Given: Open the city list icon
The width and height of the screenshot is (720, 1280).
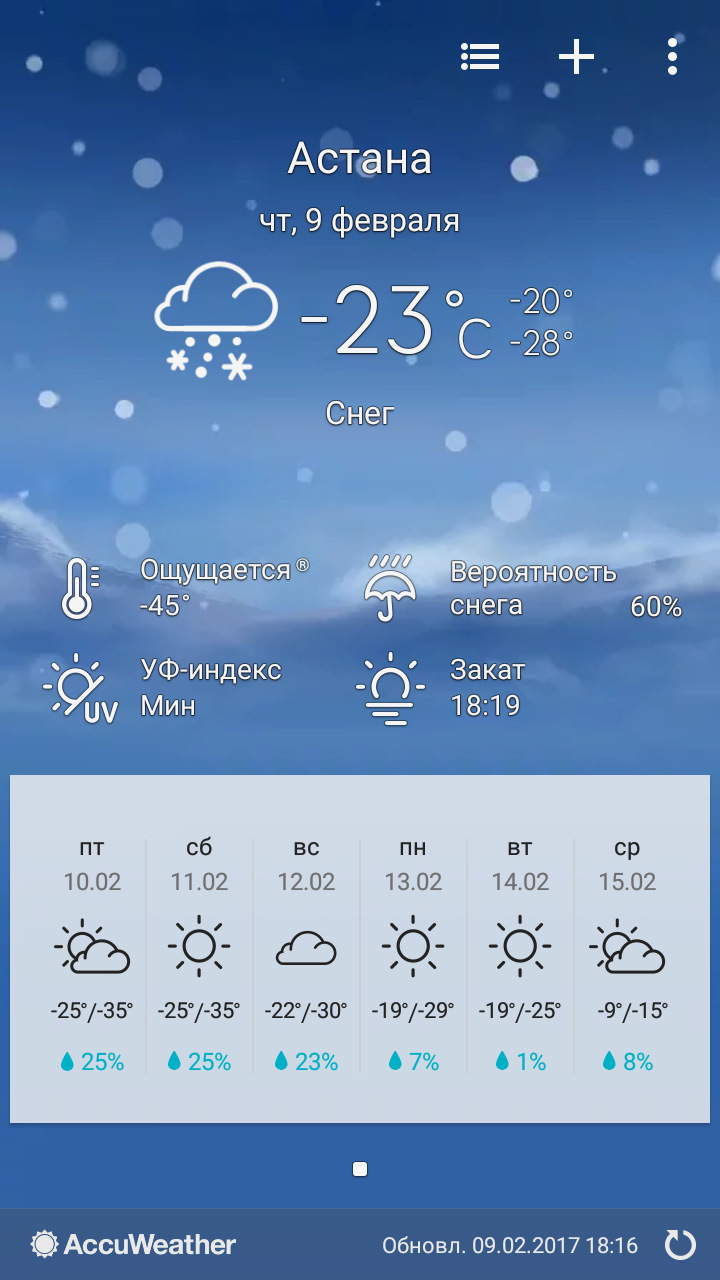Looking at the screenshot, I should pyautogui.click(x=480, y=57).
